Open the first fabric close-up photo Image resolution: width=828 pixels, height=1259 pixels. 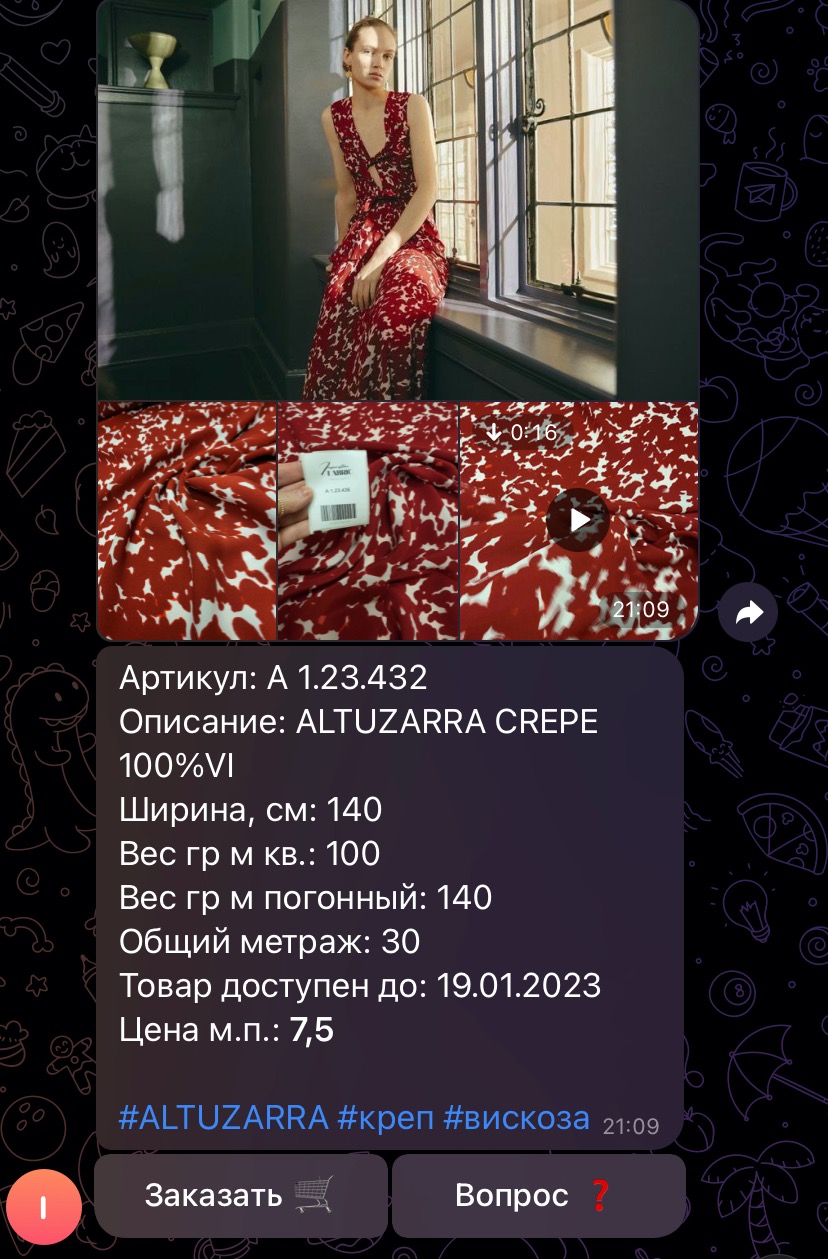(186, 520)
